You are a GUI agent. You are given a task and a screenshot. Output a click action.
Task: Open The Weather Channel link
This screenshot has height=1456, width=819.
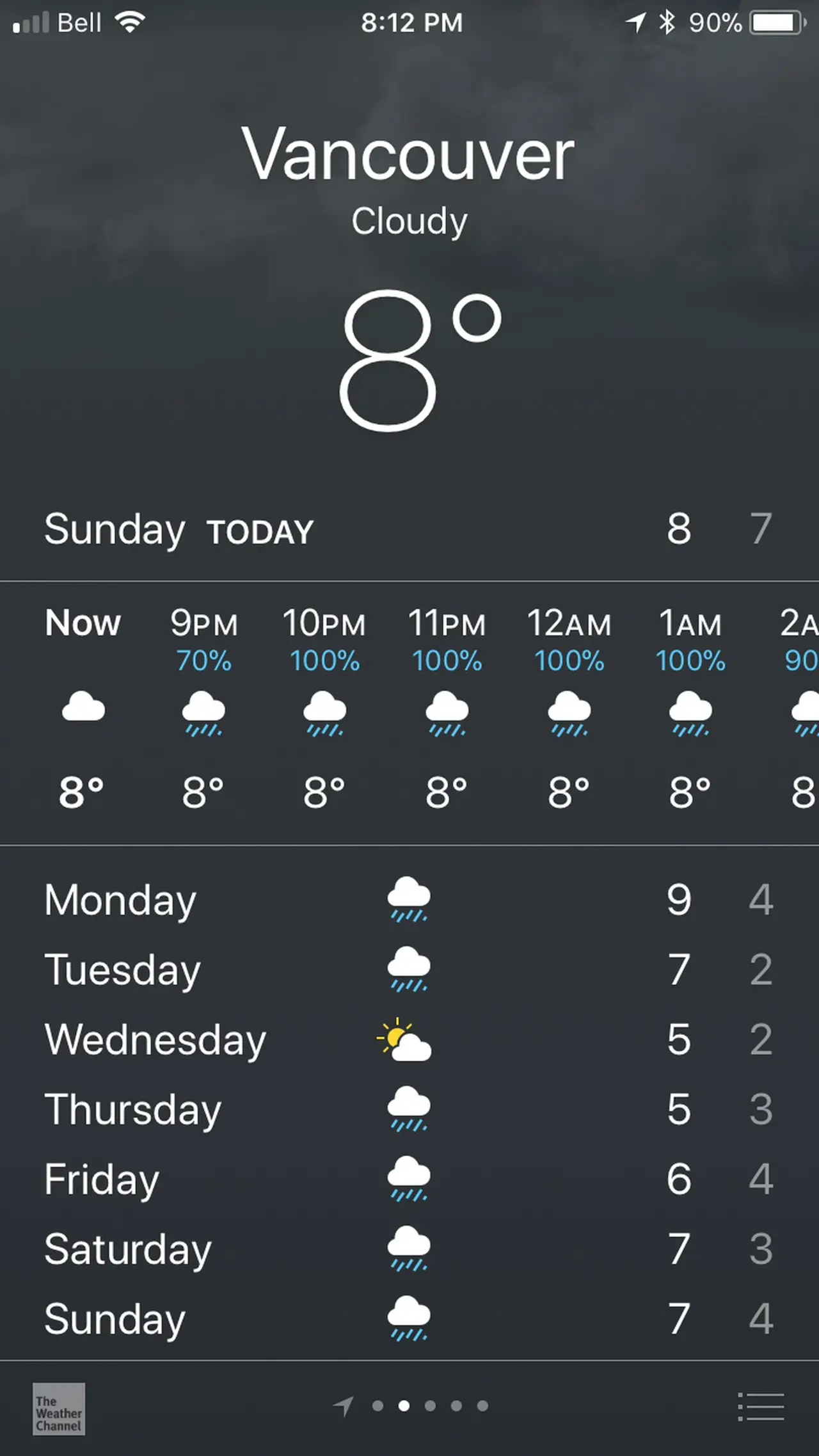click(x=59, y=1409)
